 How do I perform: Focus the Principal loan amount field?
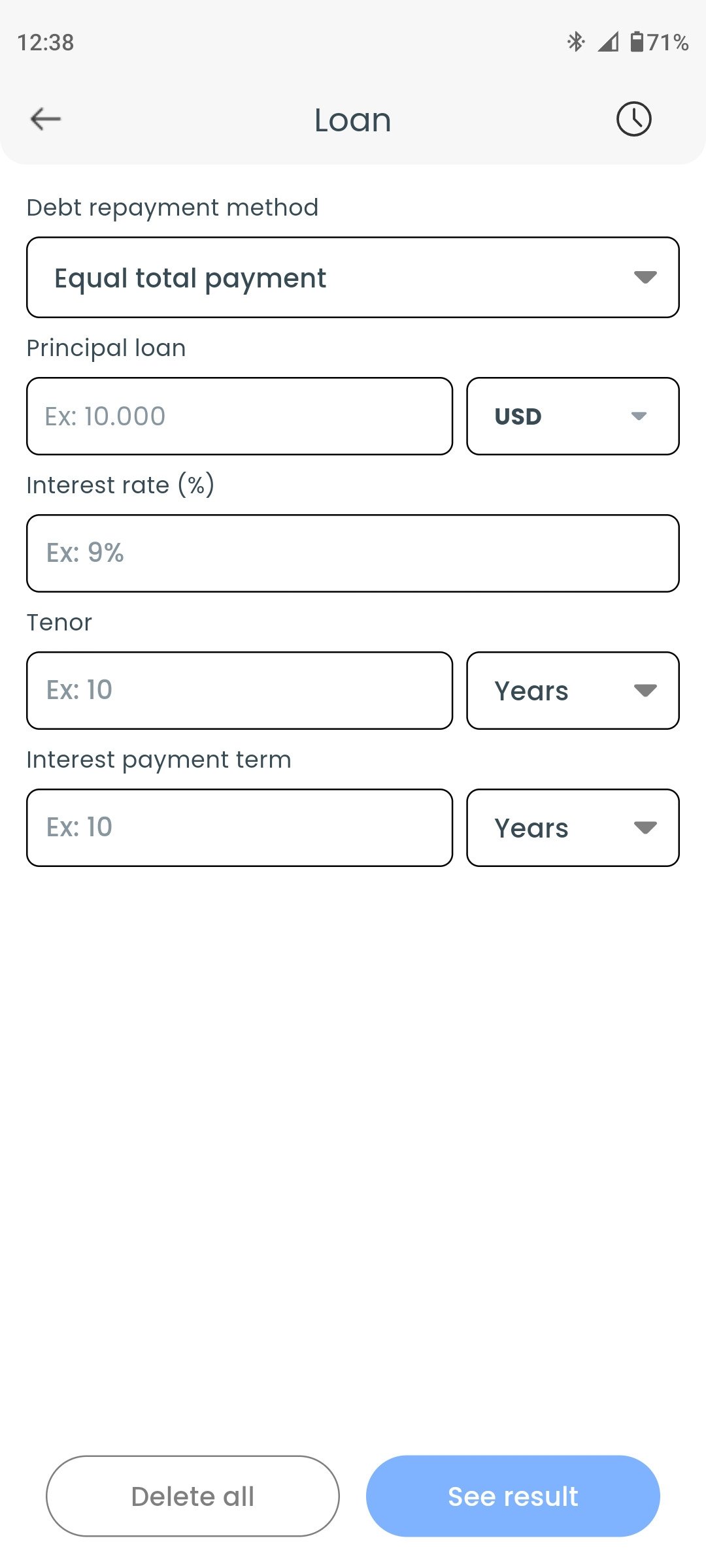[239, 416]
